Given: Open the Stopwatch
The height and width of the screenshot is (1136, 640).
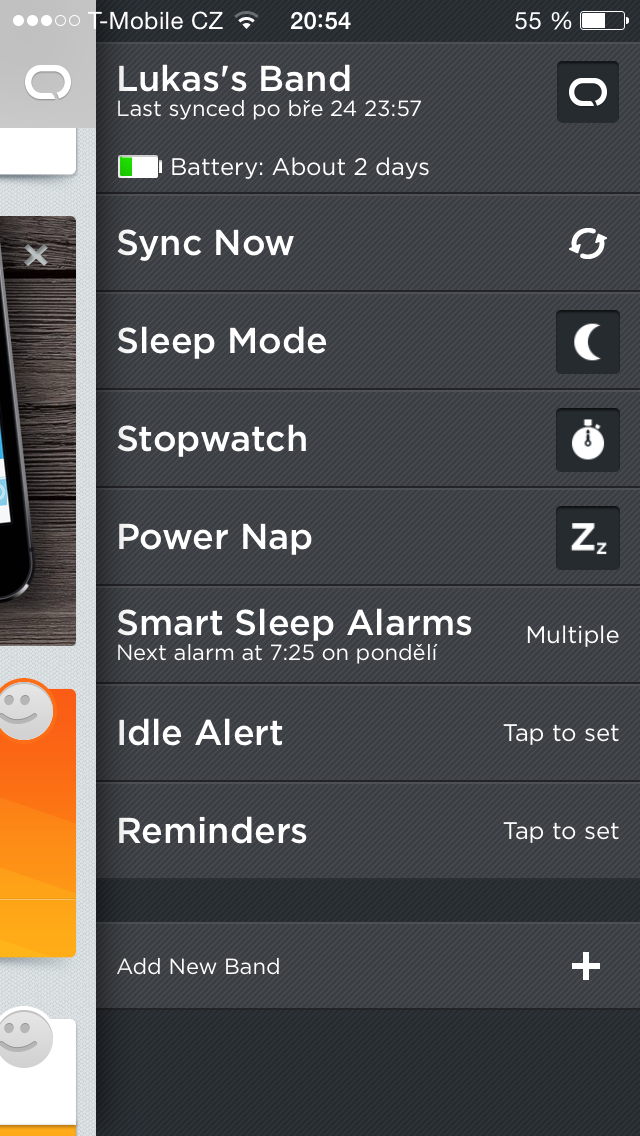Looking at the screenshot, I should (587, 439).
